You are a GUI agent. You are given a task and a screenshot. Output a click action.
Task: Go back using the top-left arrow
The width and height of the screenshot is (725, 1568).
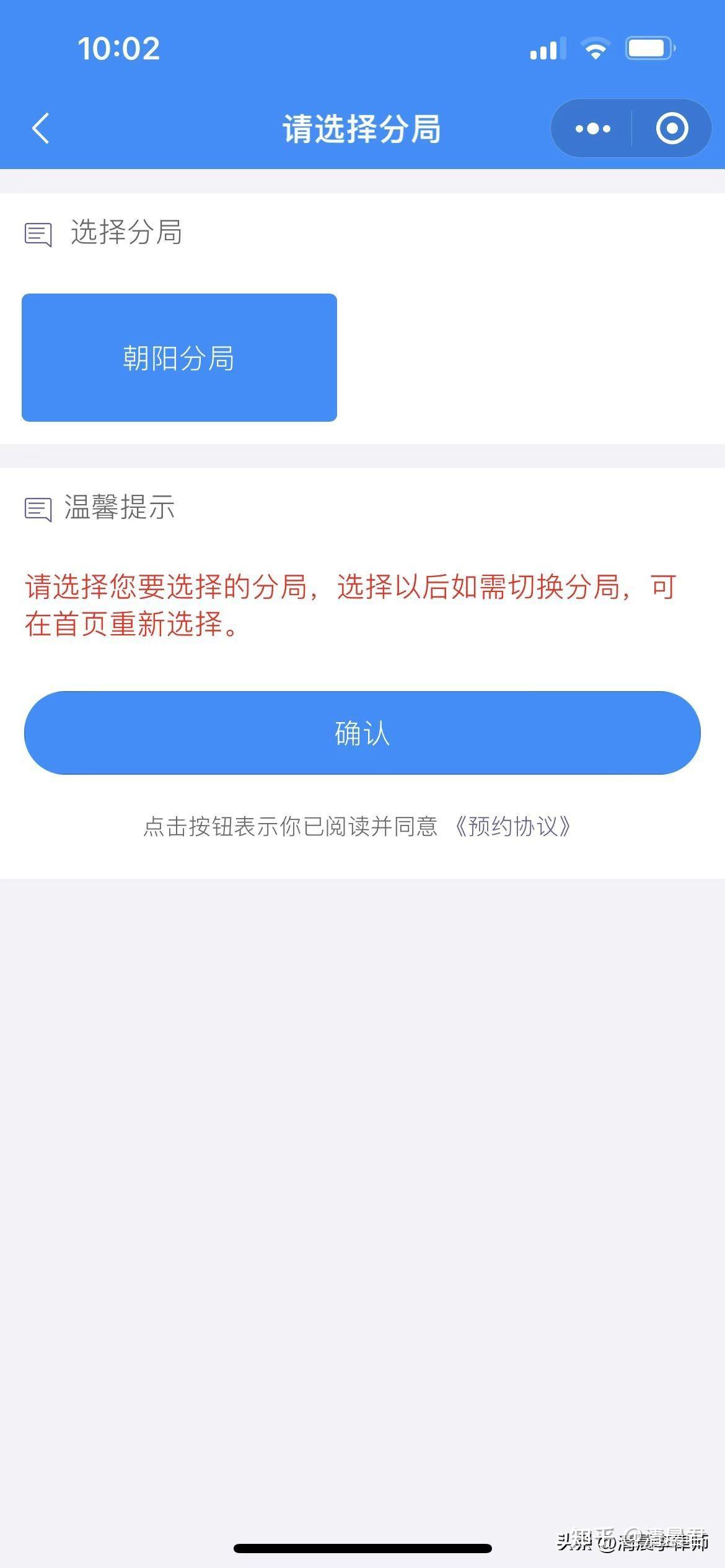tap(41, 129)
